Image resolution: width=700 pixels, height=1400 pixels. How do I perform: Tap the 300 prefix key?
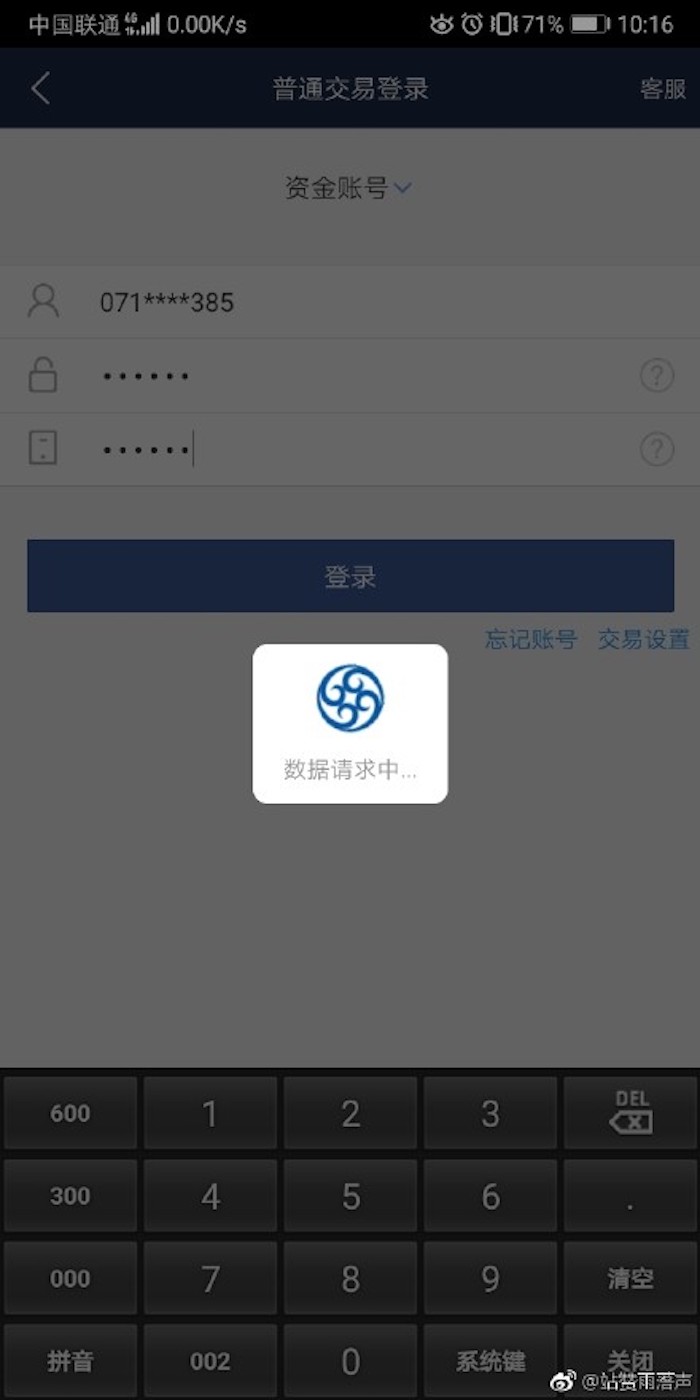point(70,1196)
